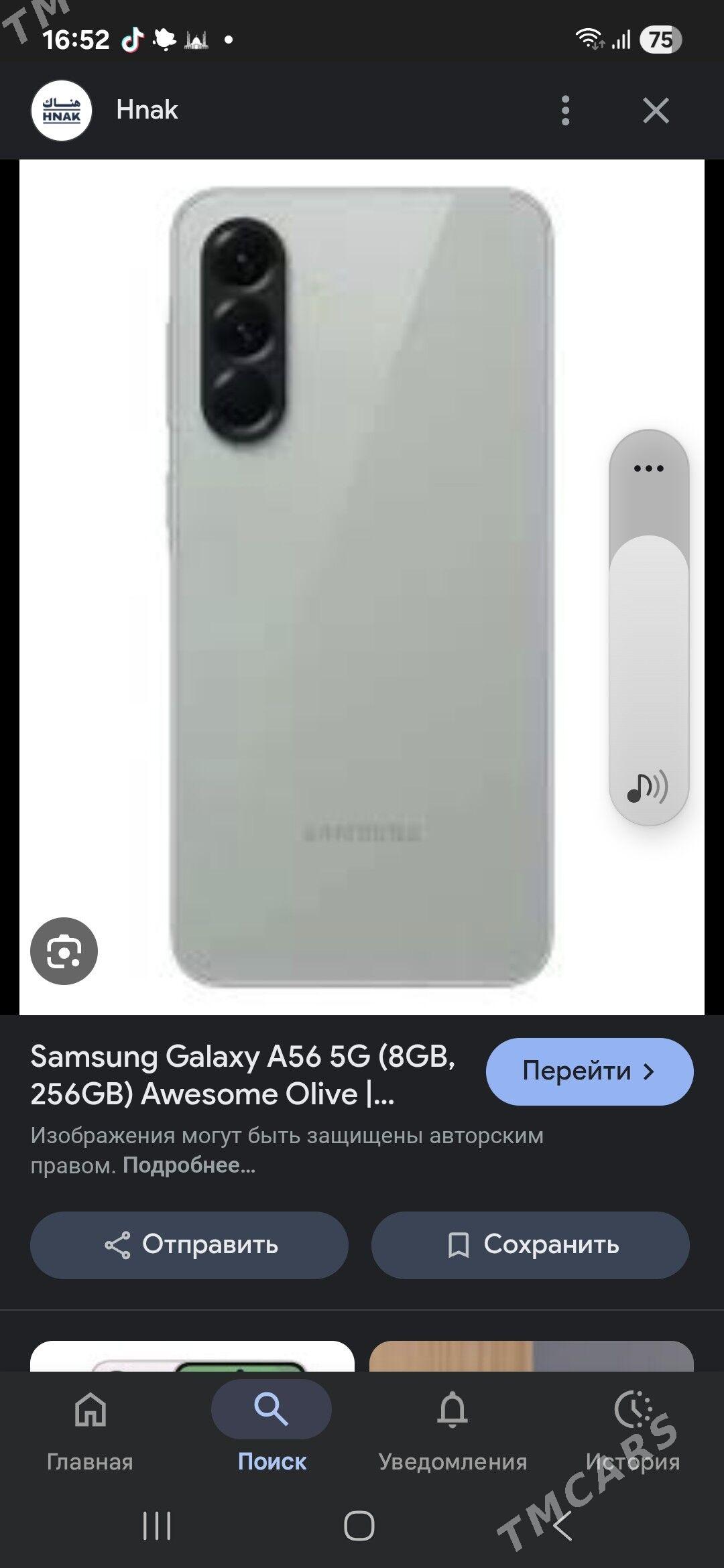Open the Подробнее copyright link
The image size is (724, 1568).
pyautogui.click(x=189, y=1166)
